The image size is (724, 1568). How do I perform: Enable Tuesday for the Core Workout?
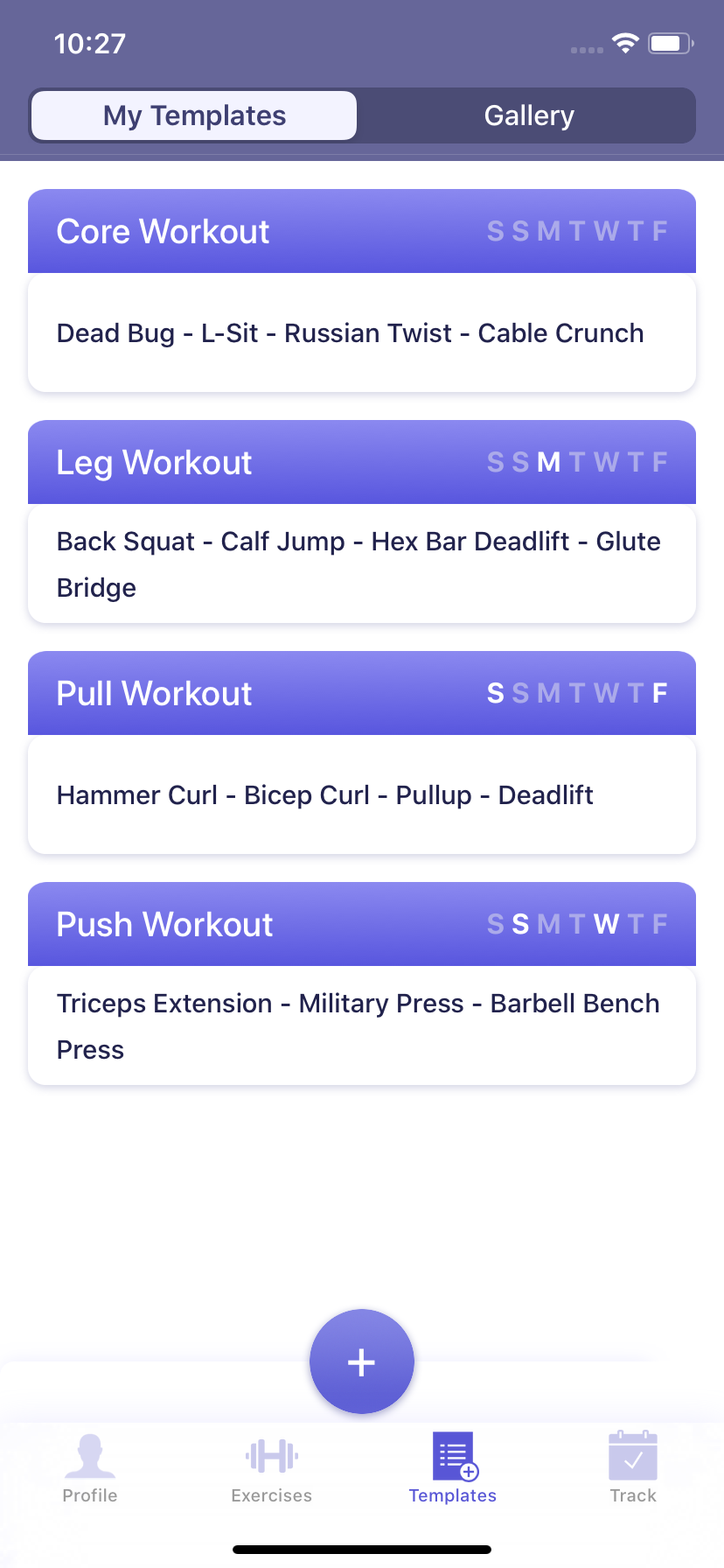pos(577,231)
